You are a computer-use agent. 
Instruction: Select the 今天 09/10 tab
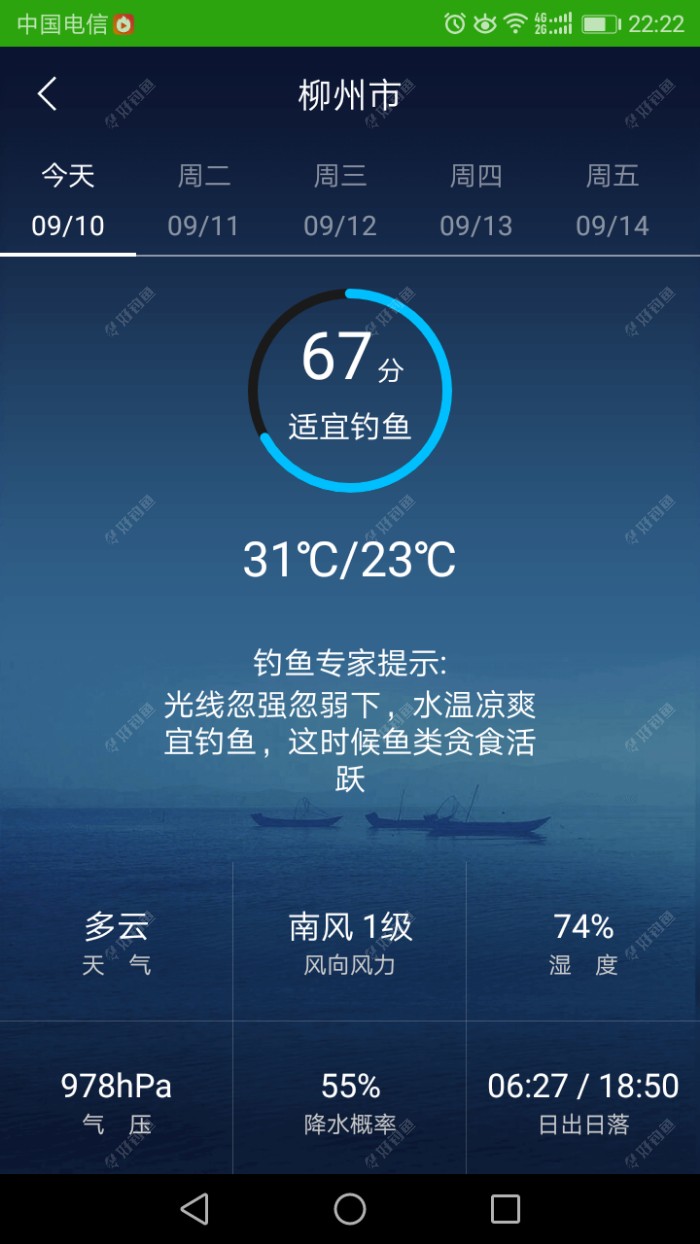(x=68, y=201)
